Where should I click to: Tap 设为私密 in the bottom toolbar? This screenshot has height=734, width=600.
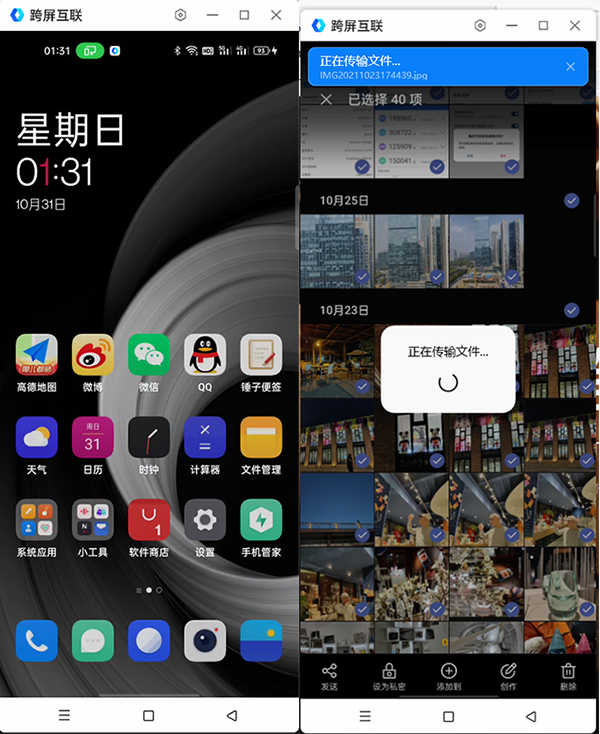[389, 677]
